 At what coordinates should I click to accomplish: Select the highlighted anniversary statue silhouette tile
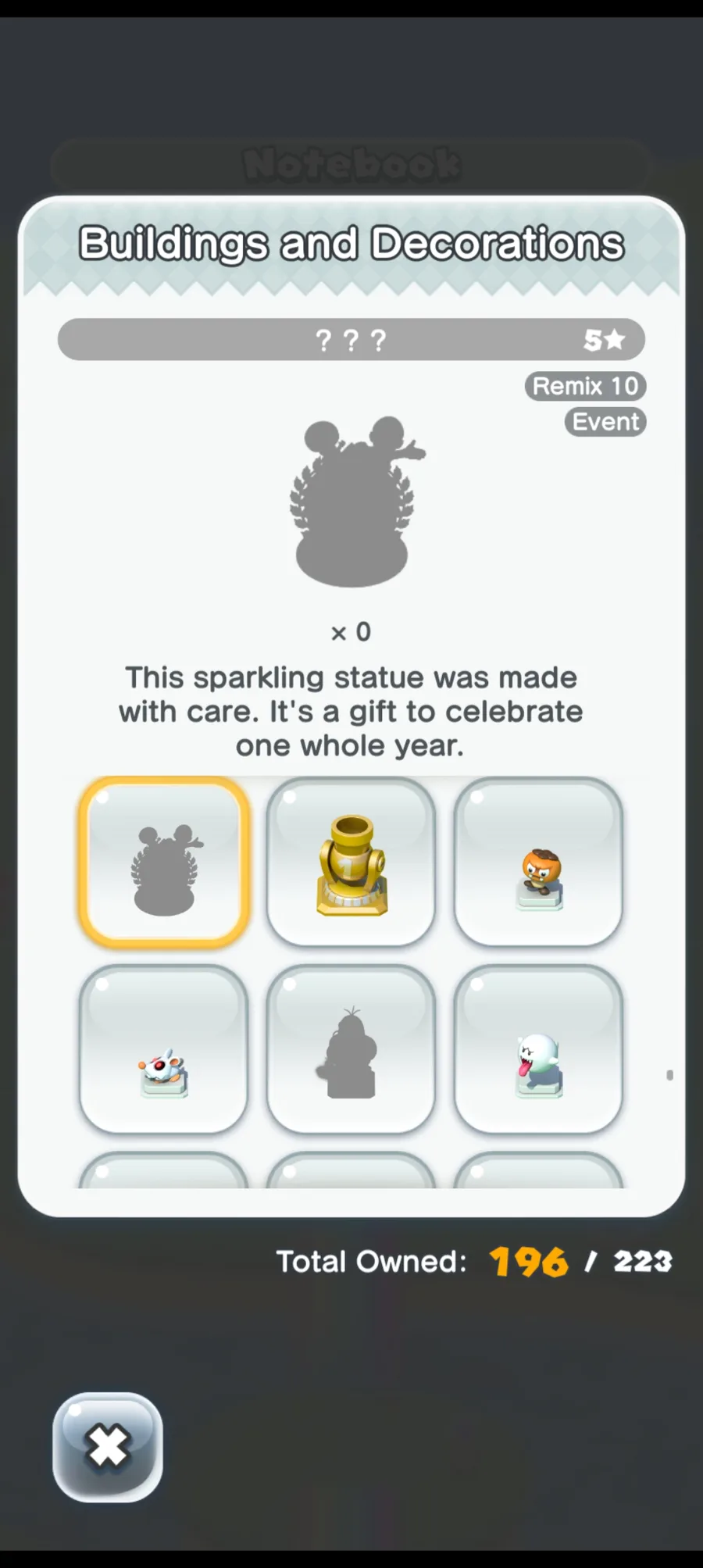pyautogui.click(x=163, y=863)
